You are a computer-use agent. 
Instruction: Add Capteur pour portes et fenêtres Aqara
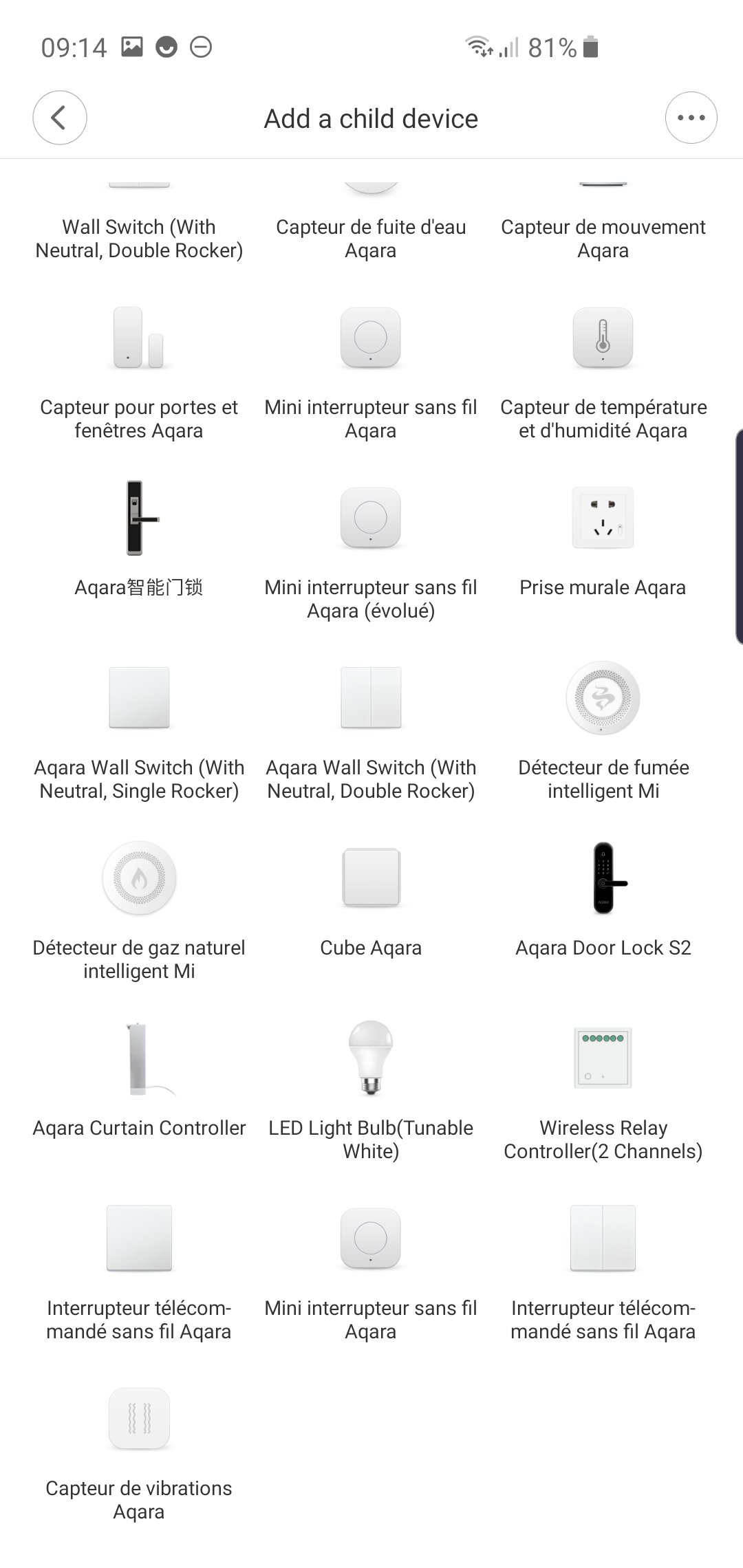coord(139,373)
